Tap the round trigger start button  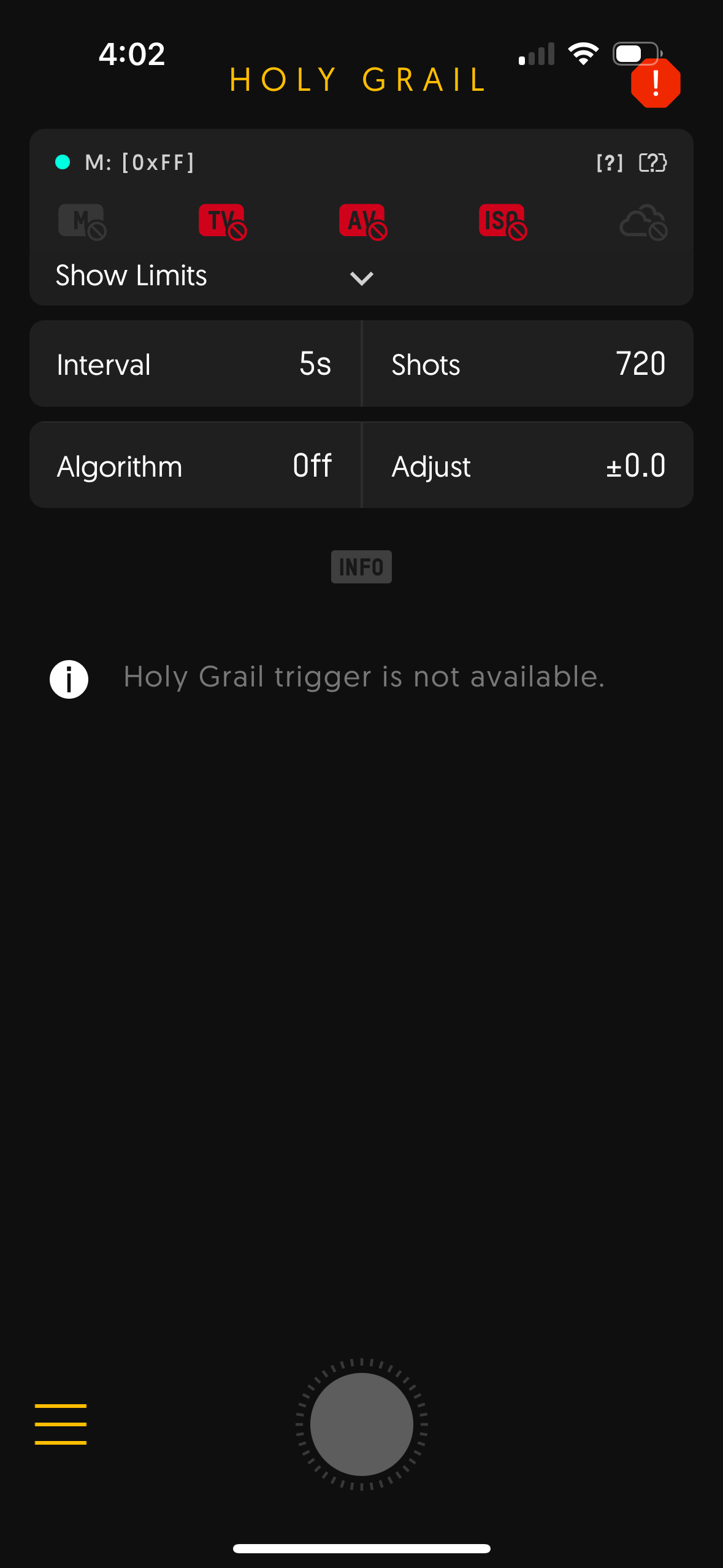(361, 1424)
